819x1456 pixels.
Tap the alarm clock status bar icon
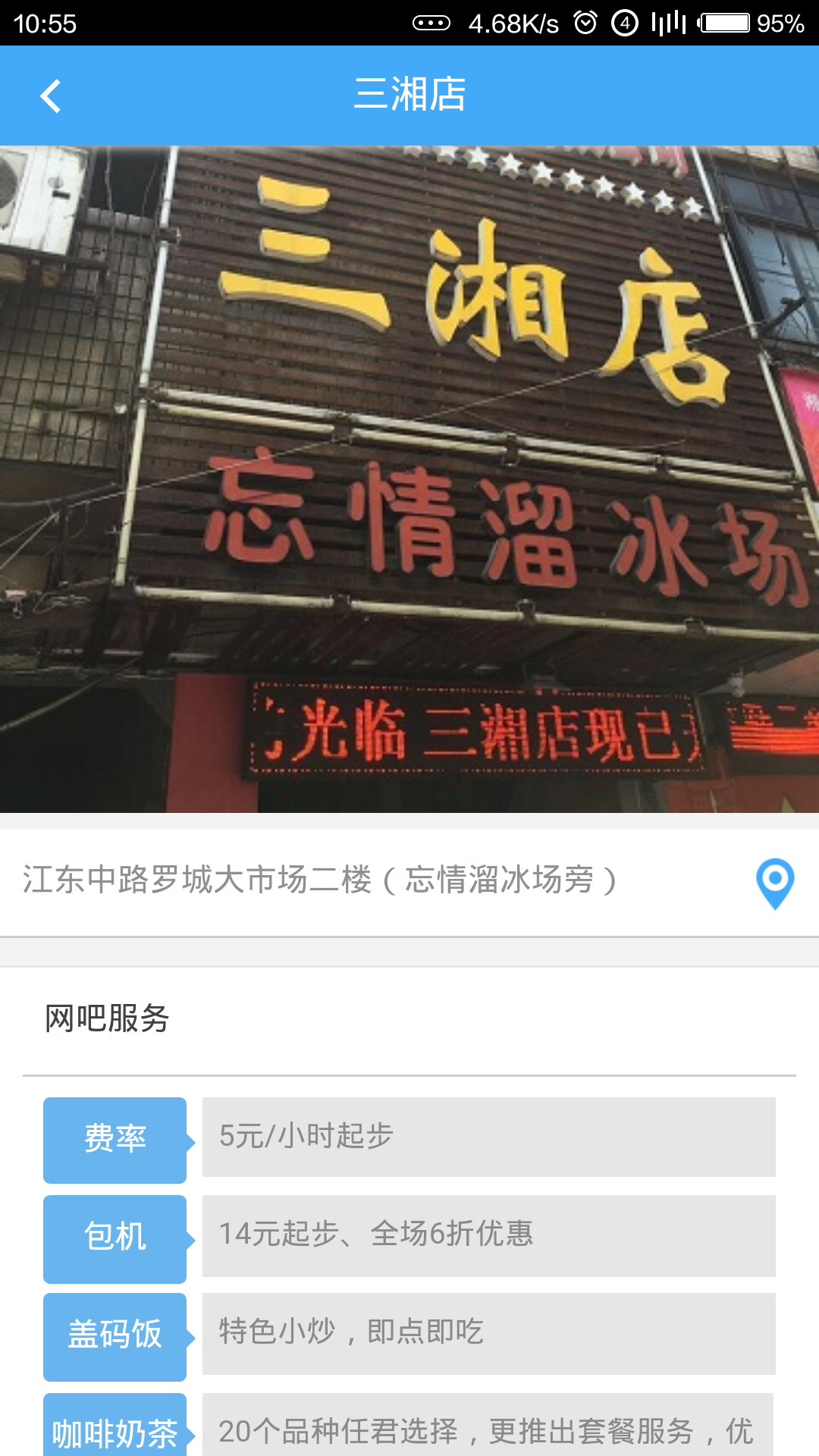(x=584, y=23)
